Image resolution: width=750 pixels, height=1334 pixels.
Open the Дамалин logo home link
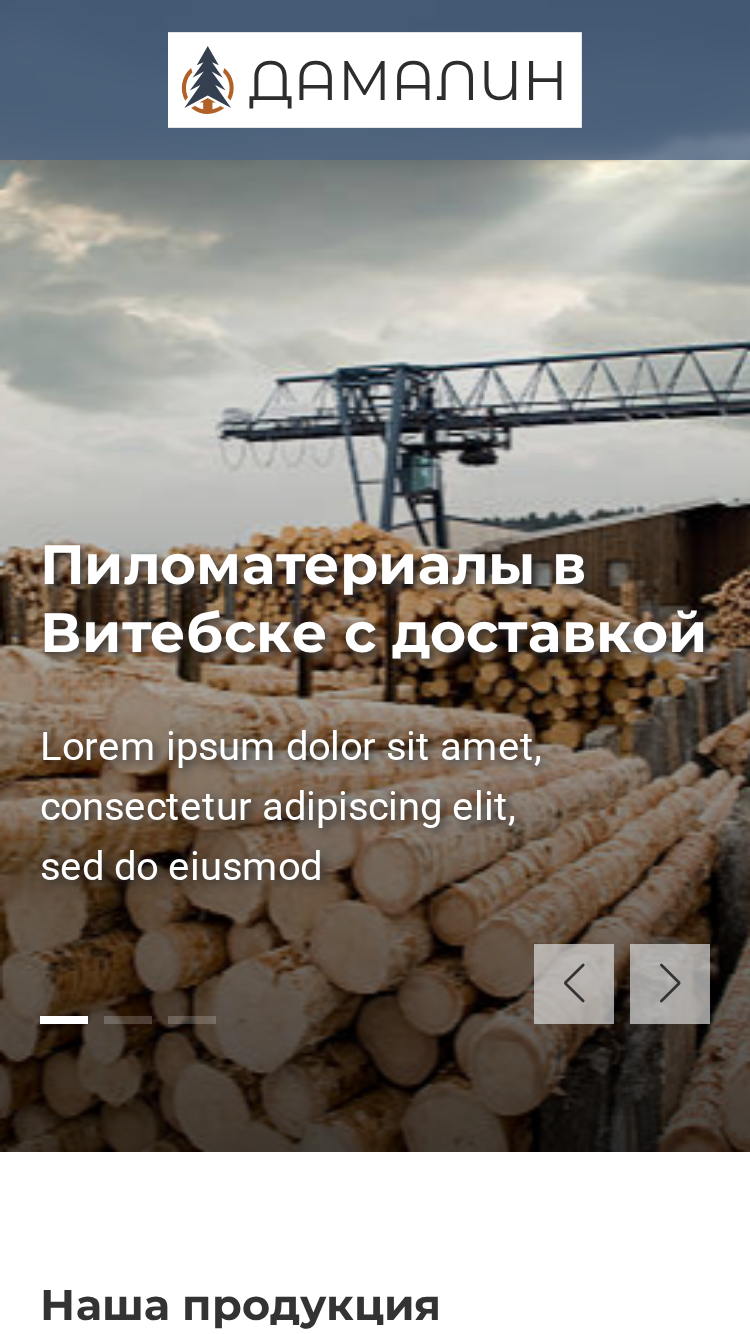[x=375, y=80]
